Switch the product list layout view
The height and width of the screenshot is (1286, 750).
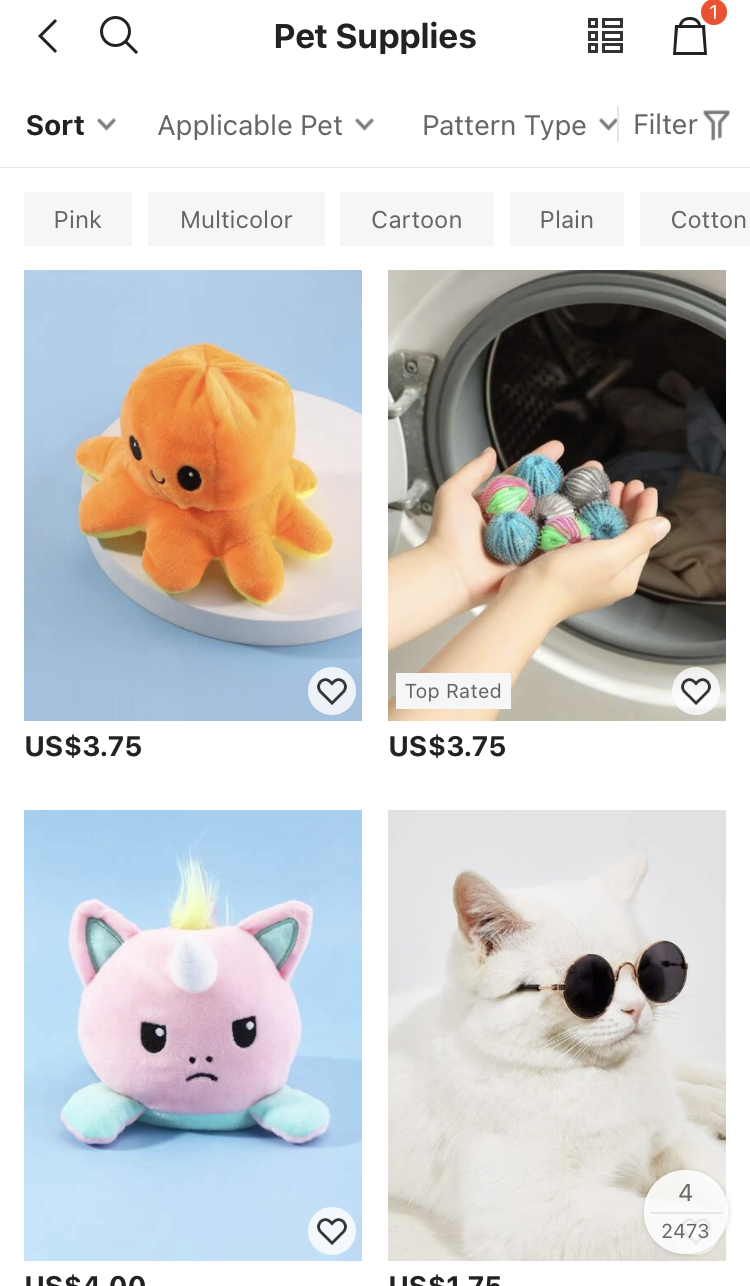605,36
